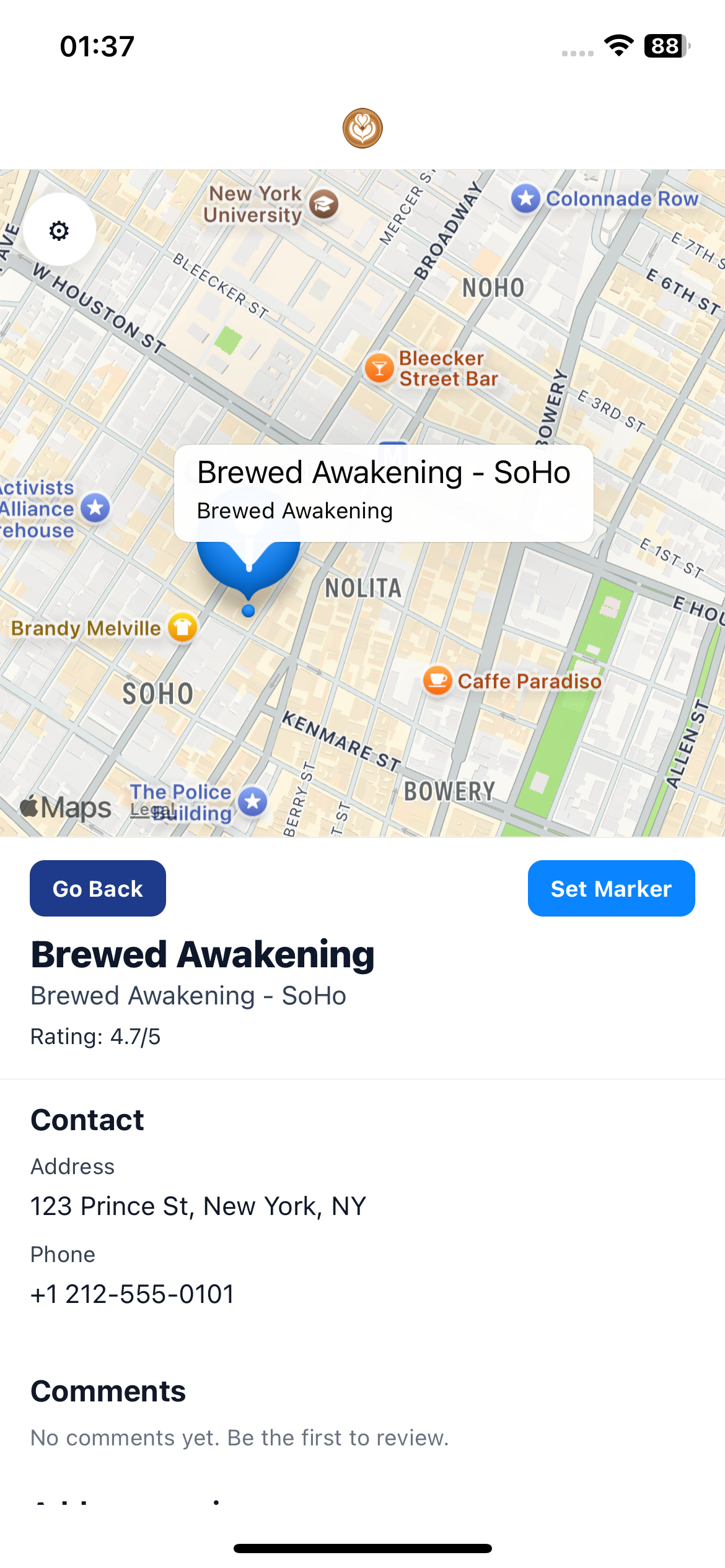The width and height of the screenshot is (725, 1568).
Task: Tap the Brandy Melville map point
Action: pos(183,627)
